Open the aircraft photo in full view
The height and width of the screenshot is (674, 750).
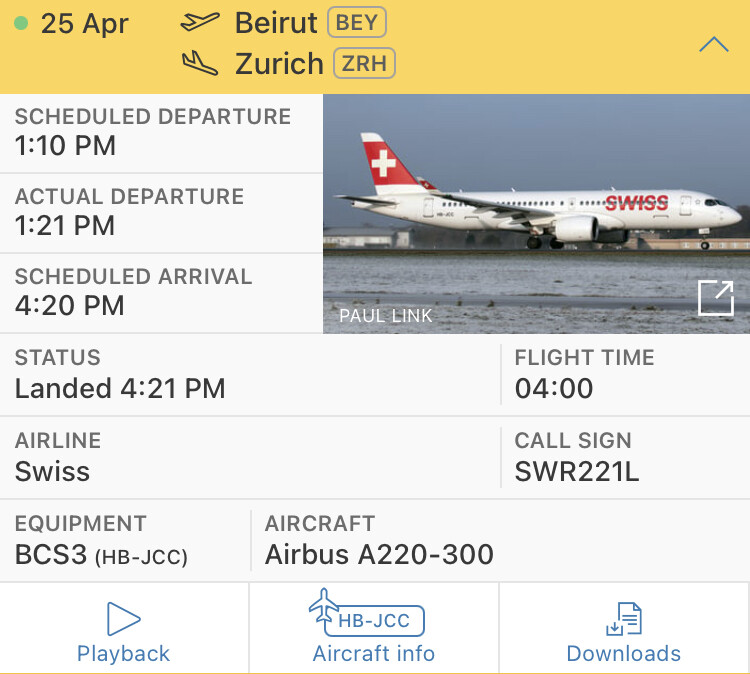tap(716, 298)
